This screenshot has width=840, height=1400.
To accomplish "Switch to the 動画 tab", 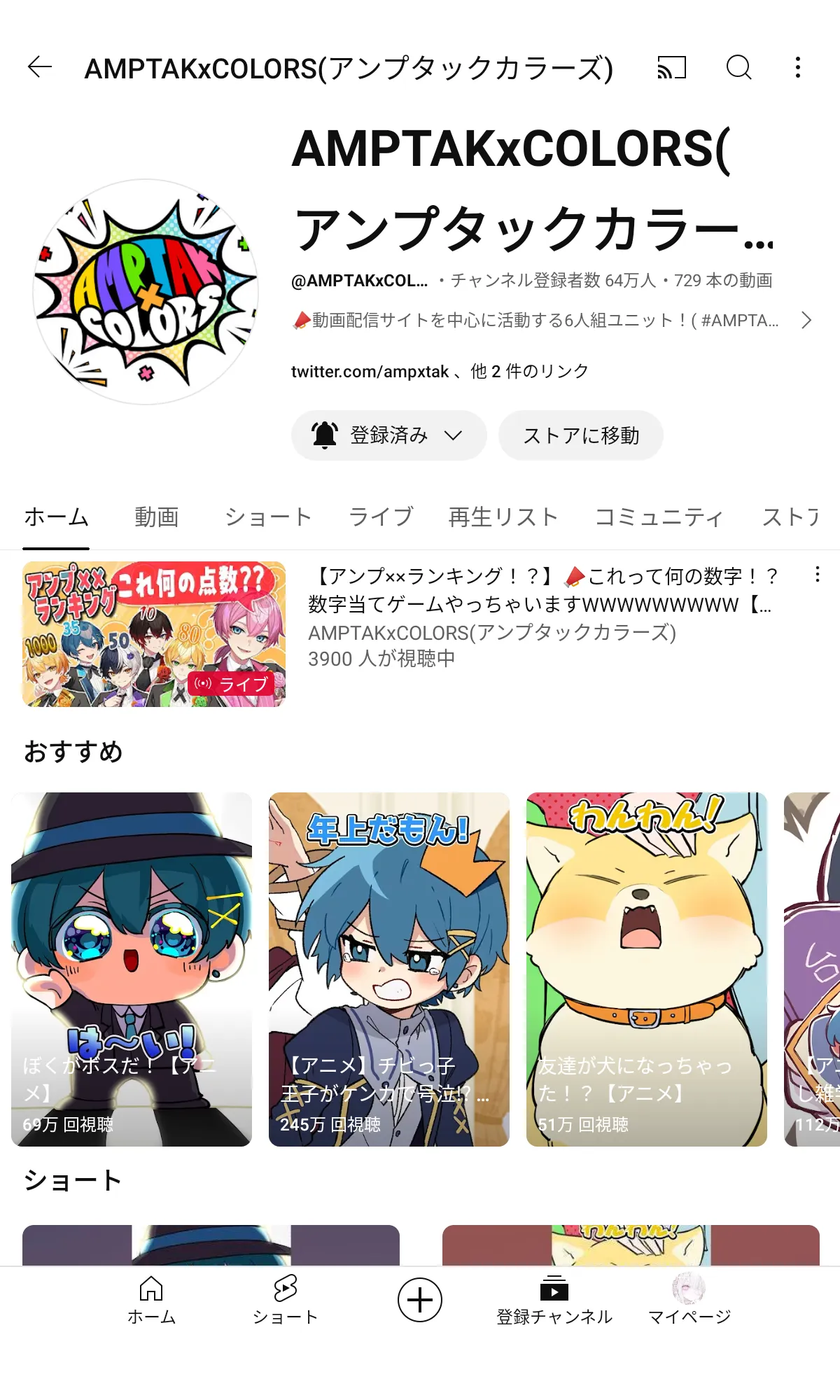I will (x=157, y=517).
